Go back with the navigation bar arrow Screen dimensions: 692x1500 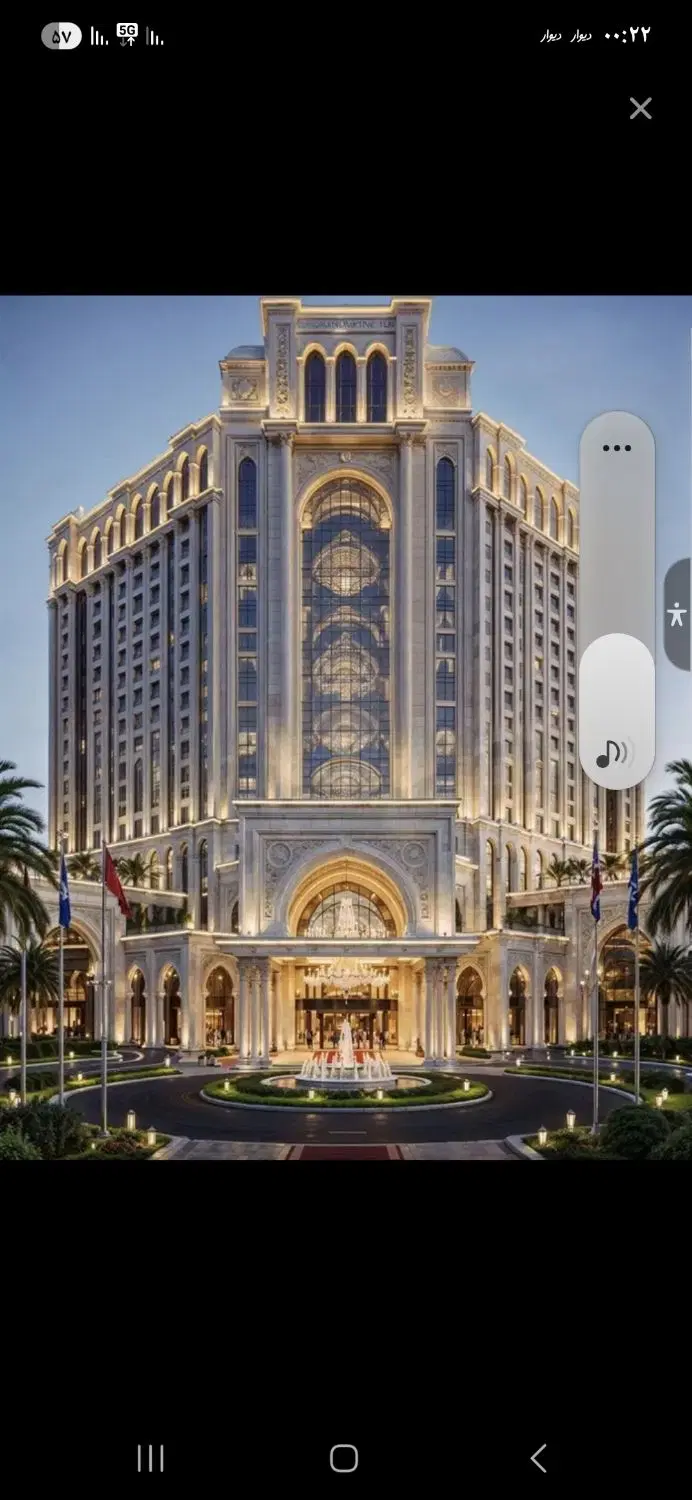[x=538, y=1458]
